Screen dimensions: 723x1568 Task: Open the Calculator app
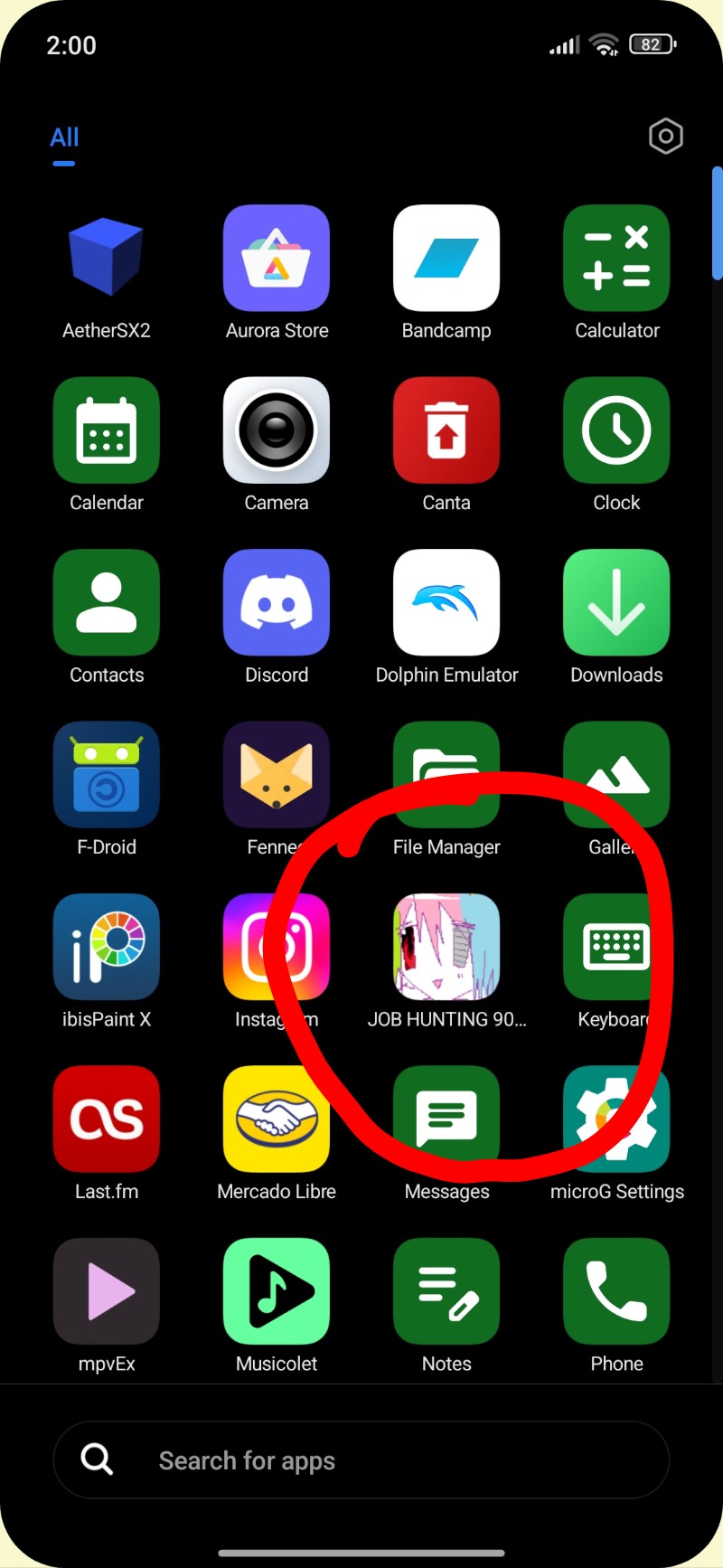tap(616, 259)
